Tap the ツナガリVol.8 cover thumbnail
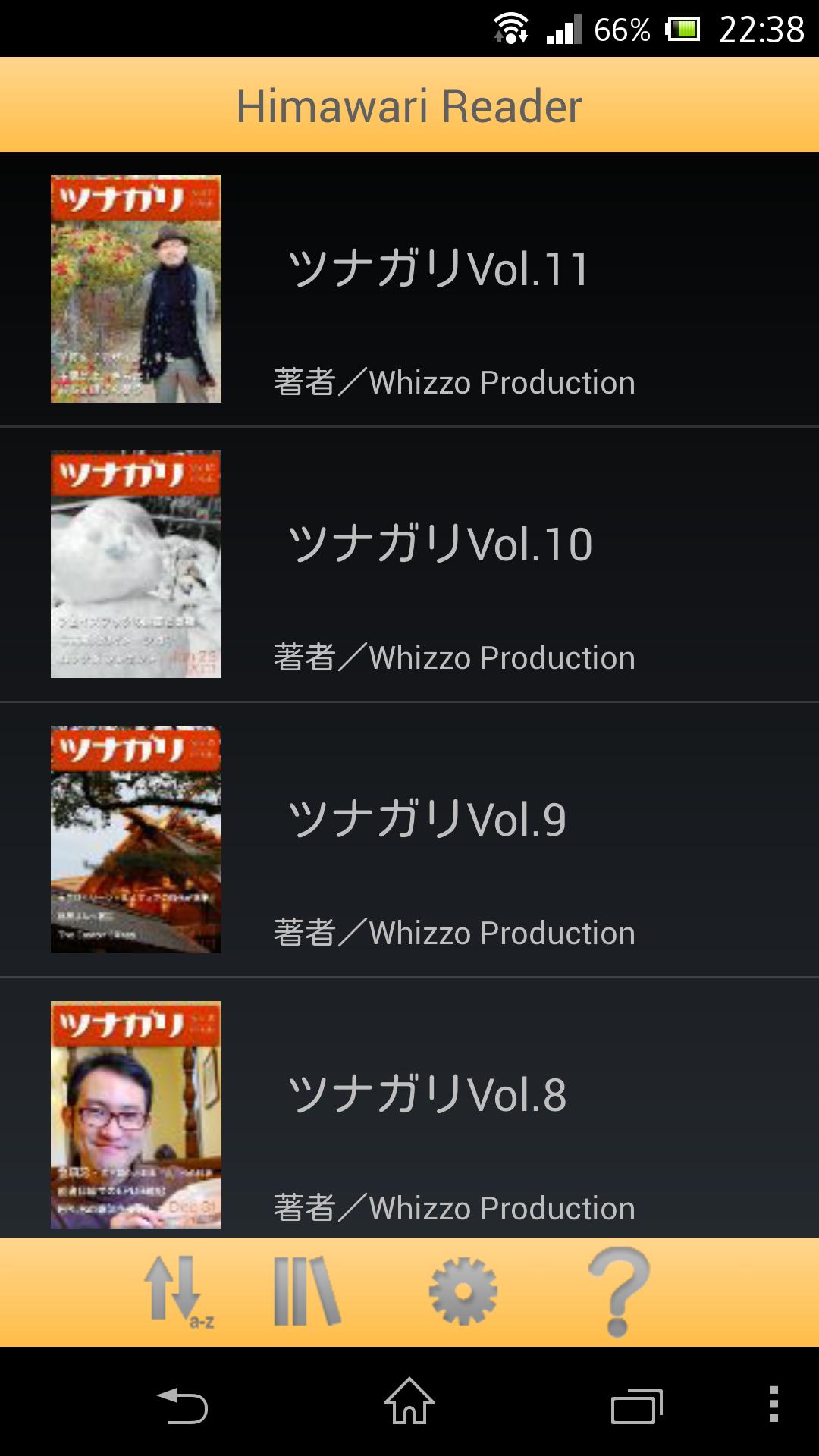The width and height of the screenshot is (819, 1456). pyautogui.click(x=135, y=1115)
